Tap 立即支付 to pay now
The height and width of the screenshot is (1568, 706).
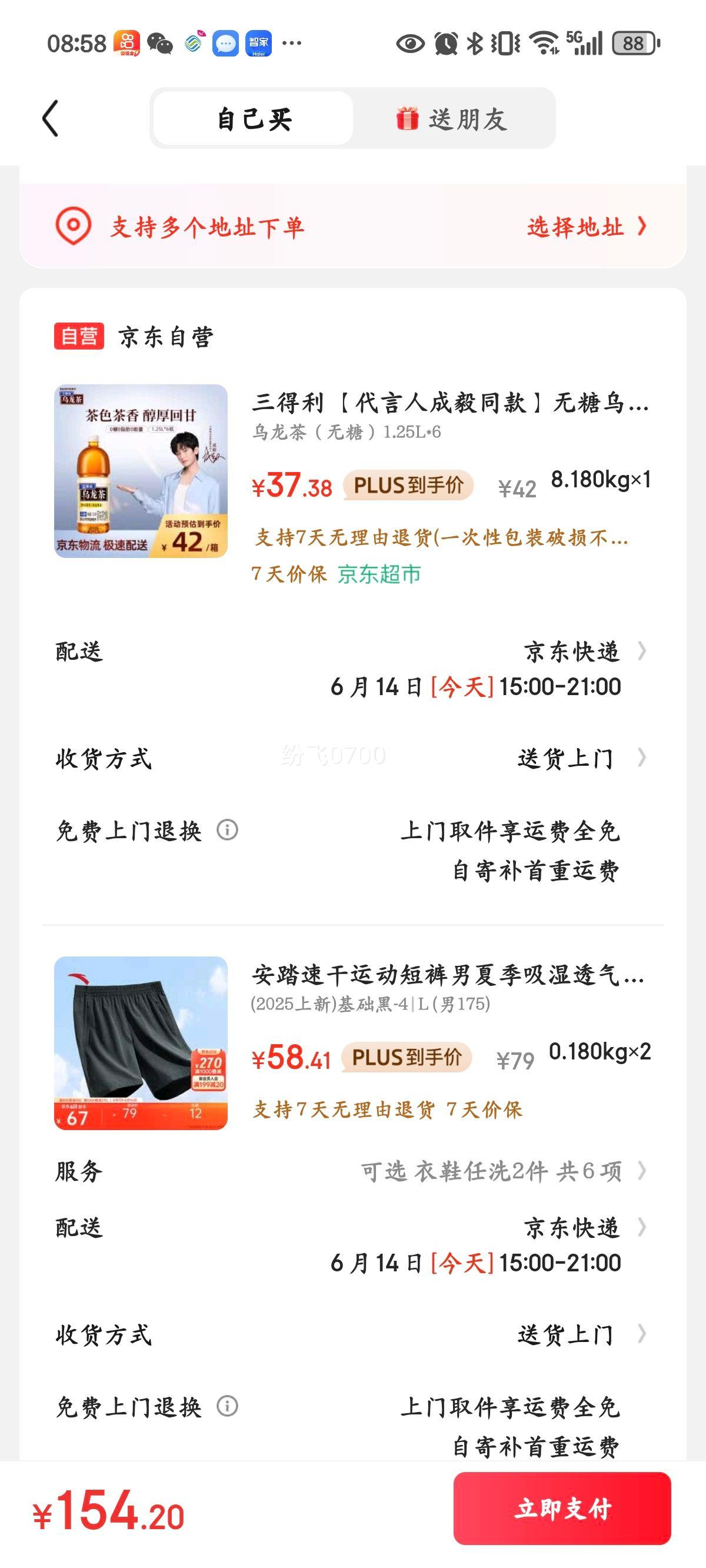(562, 1509)
